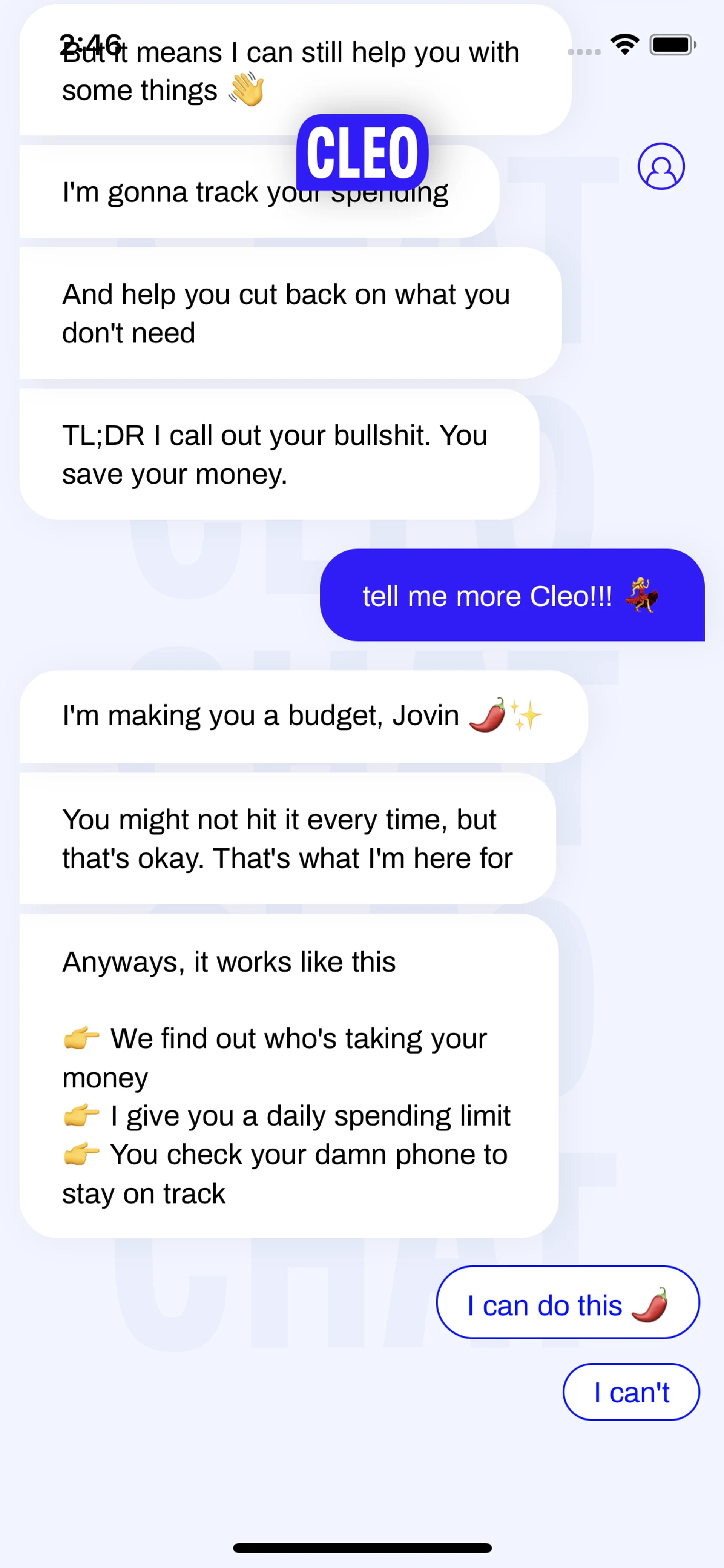Reply with 'I can do this'
724x1568 pixels.
pyautogui.click(x=567, y=1302)
